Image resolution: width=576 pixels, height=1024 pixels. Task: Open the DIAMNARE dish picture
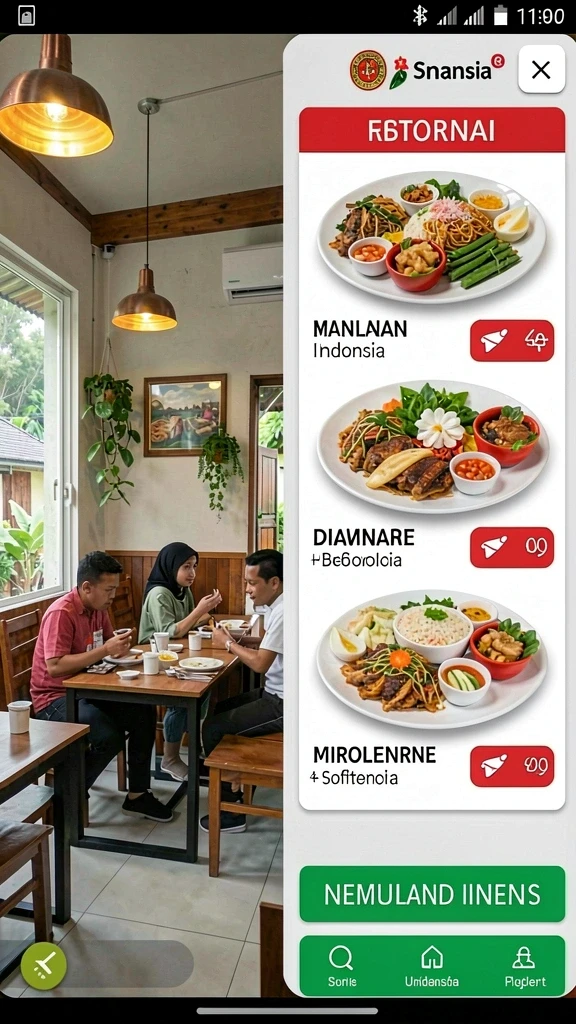(432, 447)
